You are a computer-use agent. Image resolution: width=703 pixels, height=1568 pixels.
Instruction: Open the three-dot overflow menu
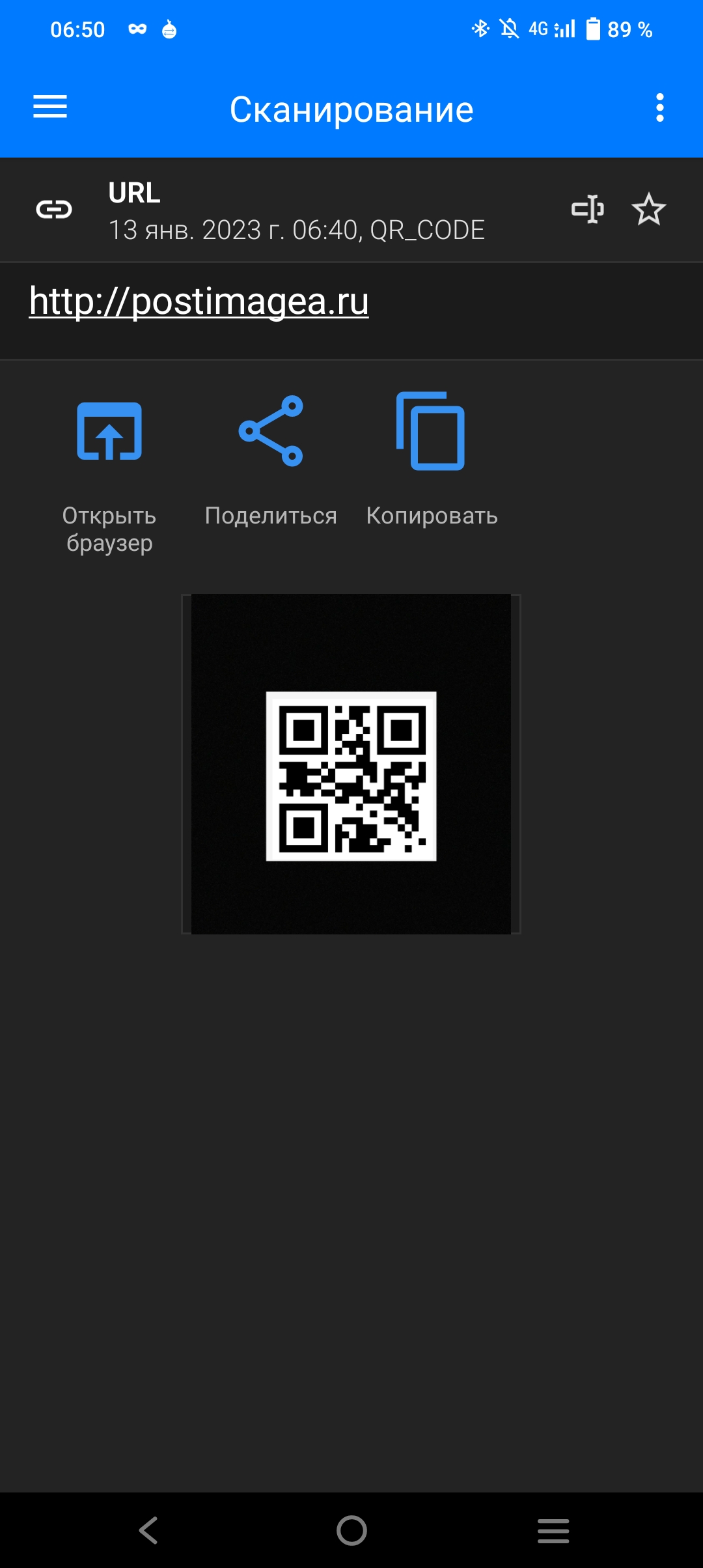[x=660, y=107]
